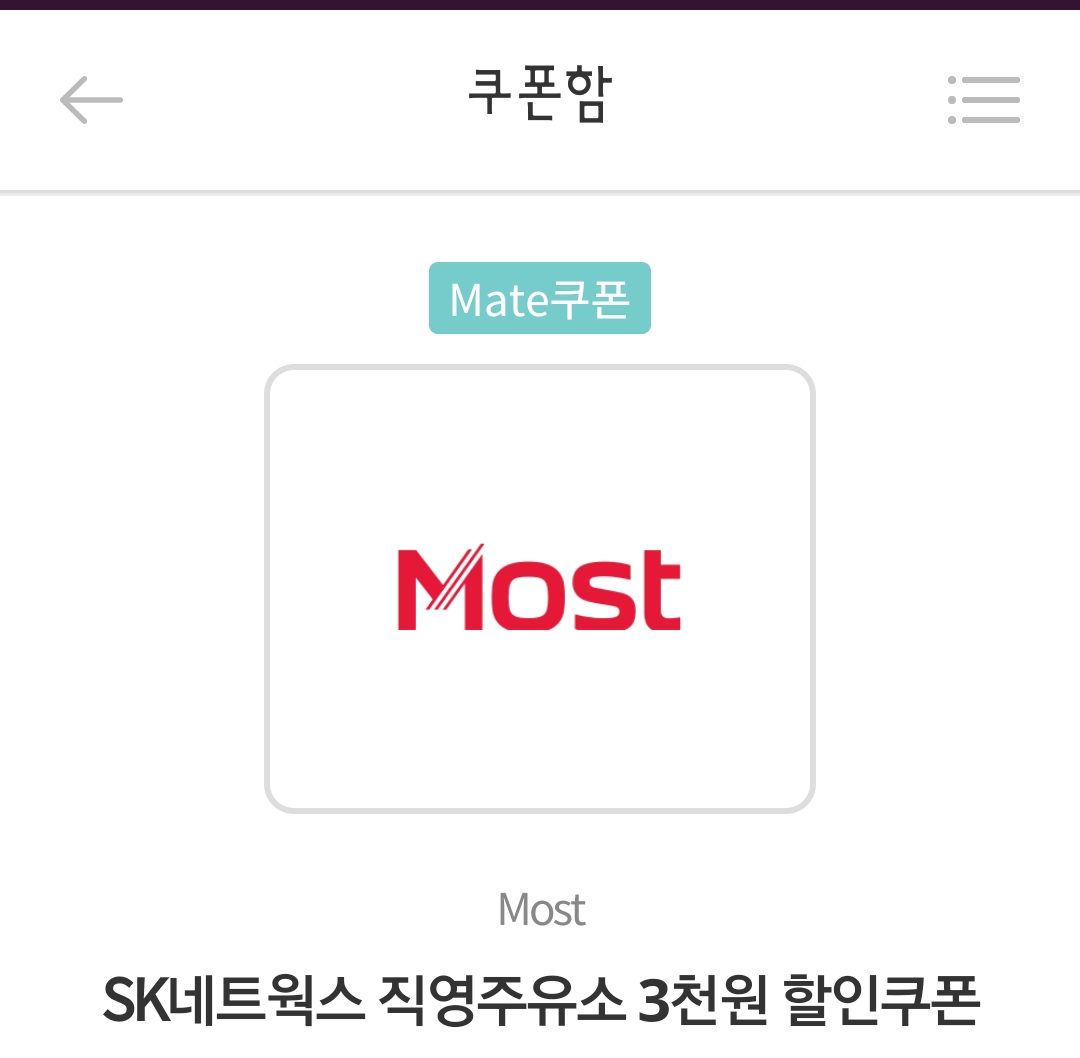Open the list menu icon
Image resolution: width=1080 pixels, height=1058 pixels.
983,100
